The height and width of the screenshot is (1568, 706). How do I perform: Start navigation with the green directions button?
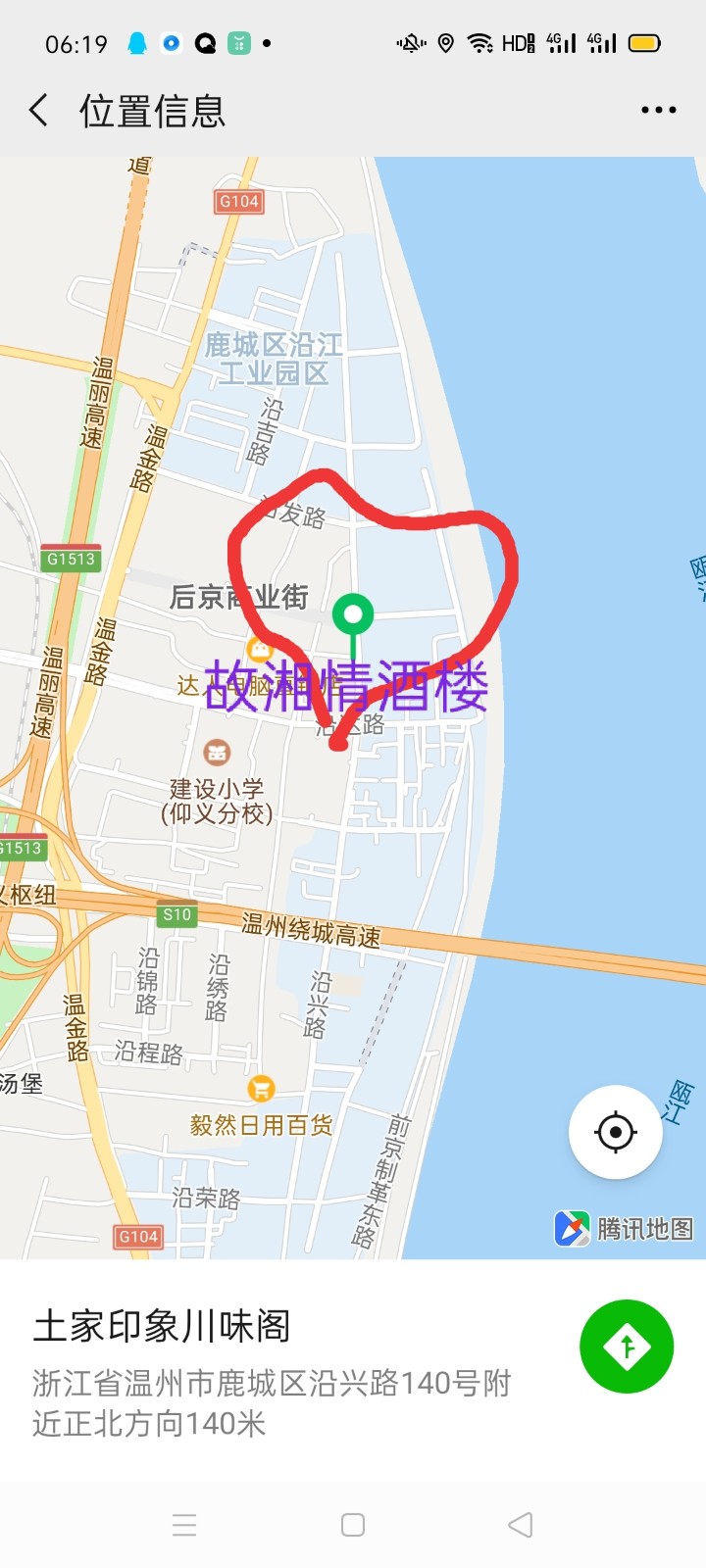(x=627, y=1347)
